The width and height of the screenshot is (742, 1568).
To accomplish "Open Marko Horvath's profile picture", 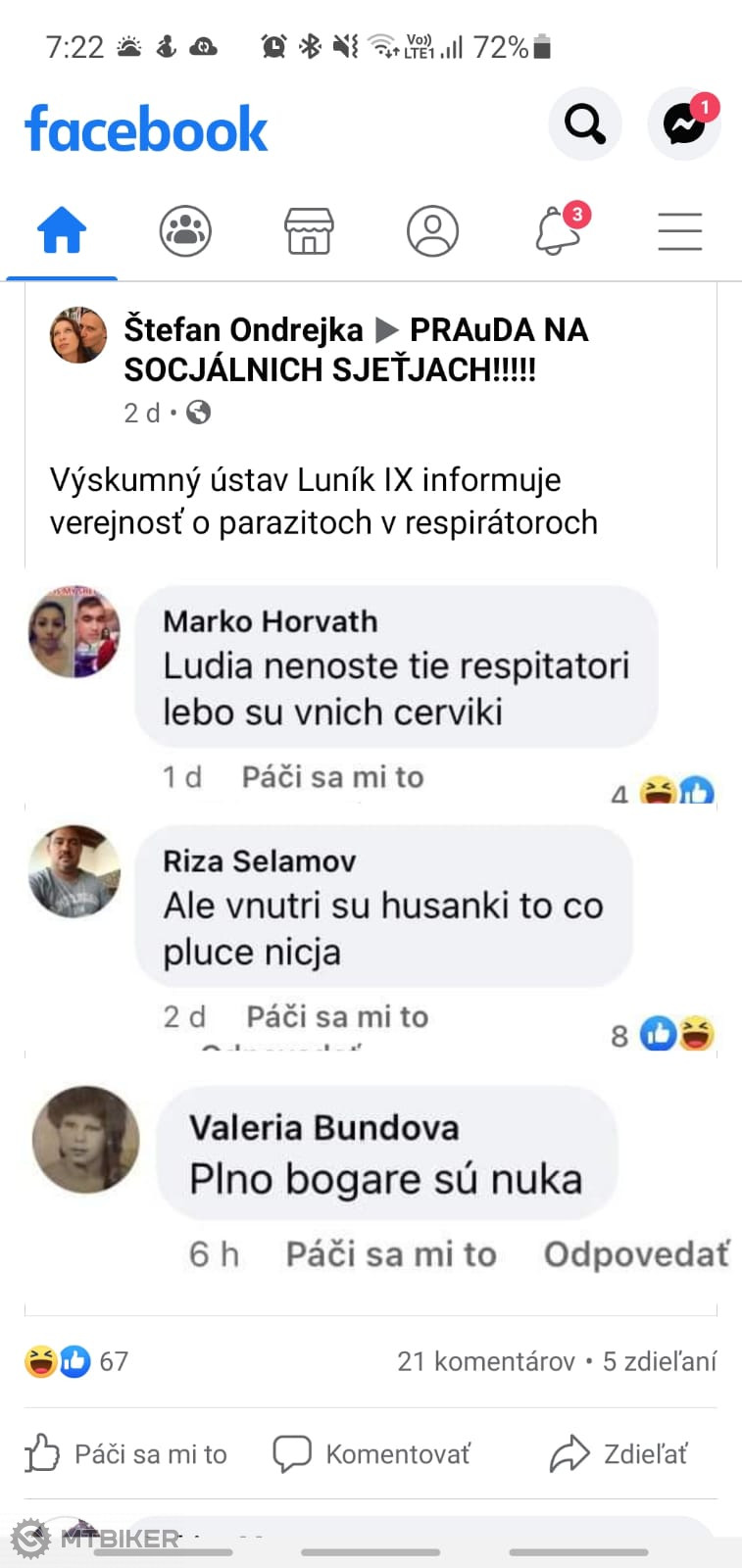I will click(x=74, y=633).
